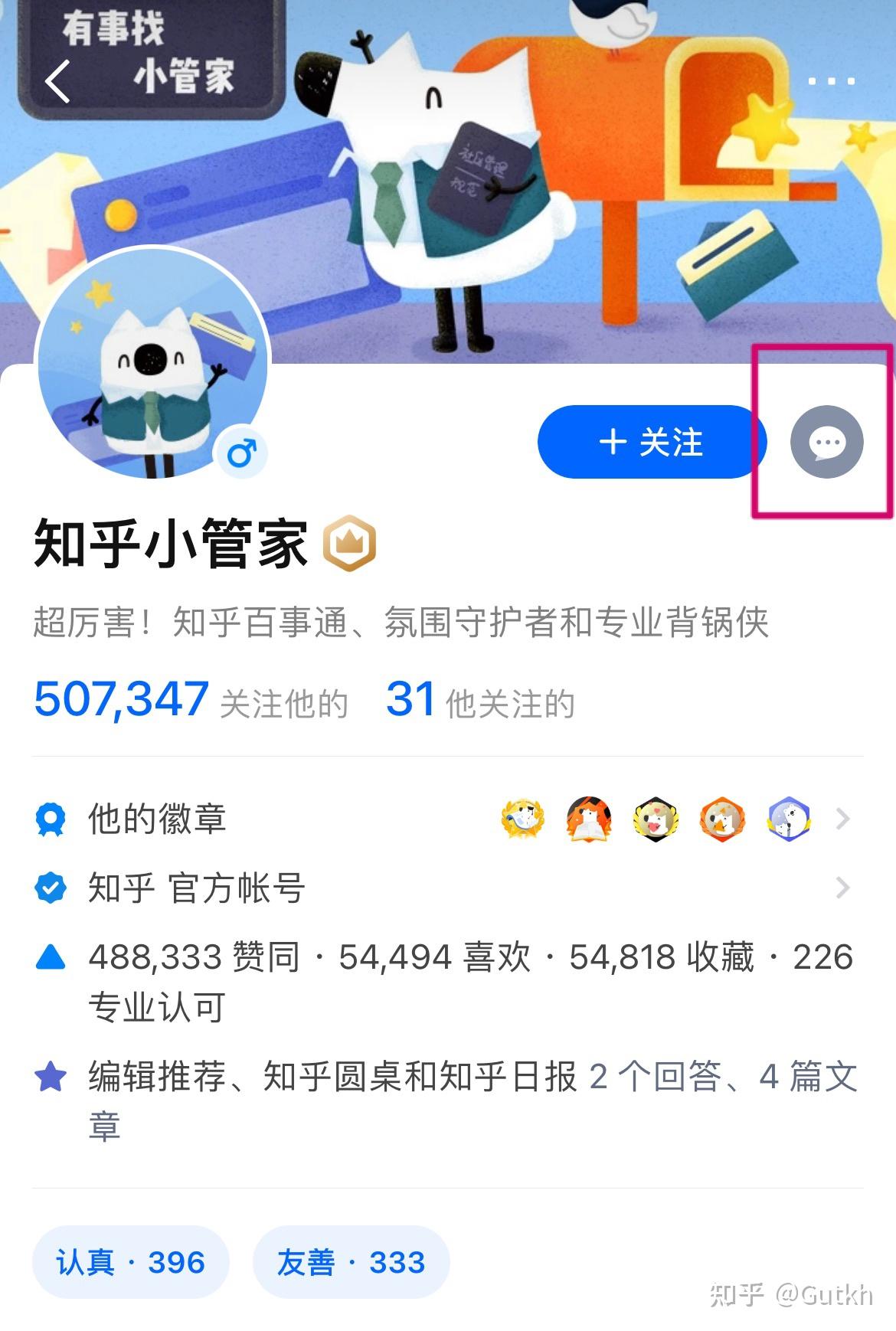Tap the 关注 follow button

651,443
